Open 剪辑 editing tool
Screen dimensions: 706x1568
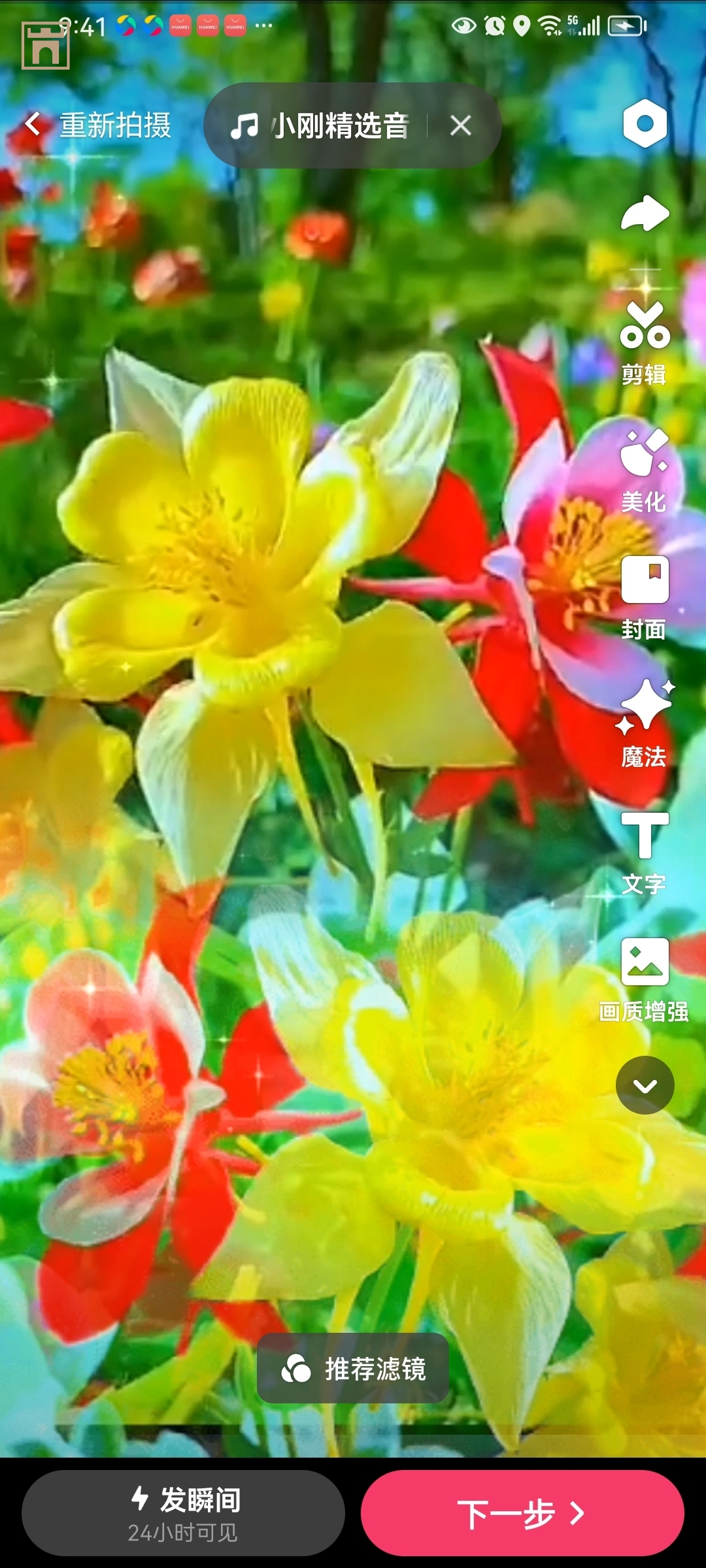645,343
